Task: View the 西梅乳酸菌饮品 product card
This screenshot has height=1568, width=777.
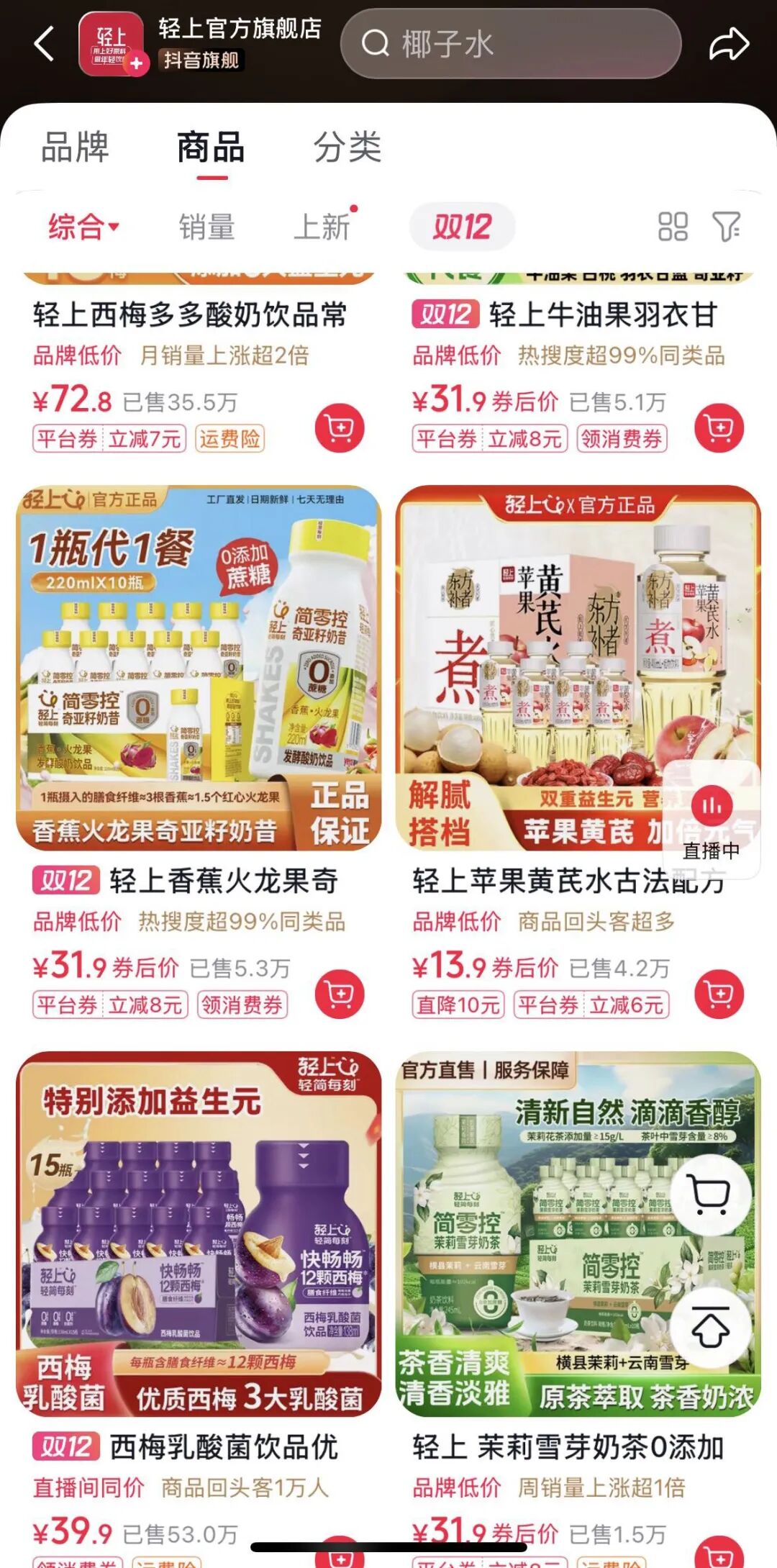Action: [x=199, y=1234]
